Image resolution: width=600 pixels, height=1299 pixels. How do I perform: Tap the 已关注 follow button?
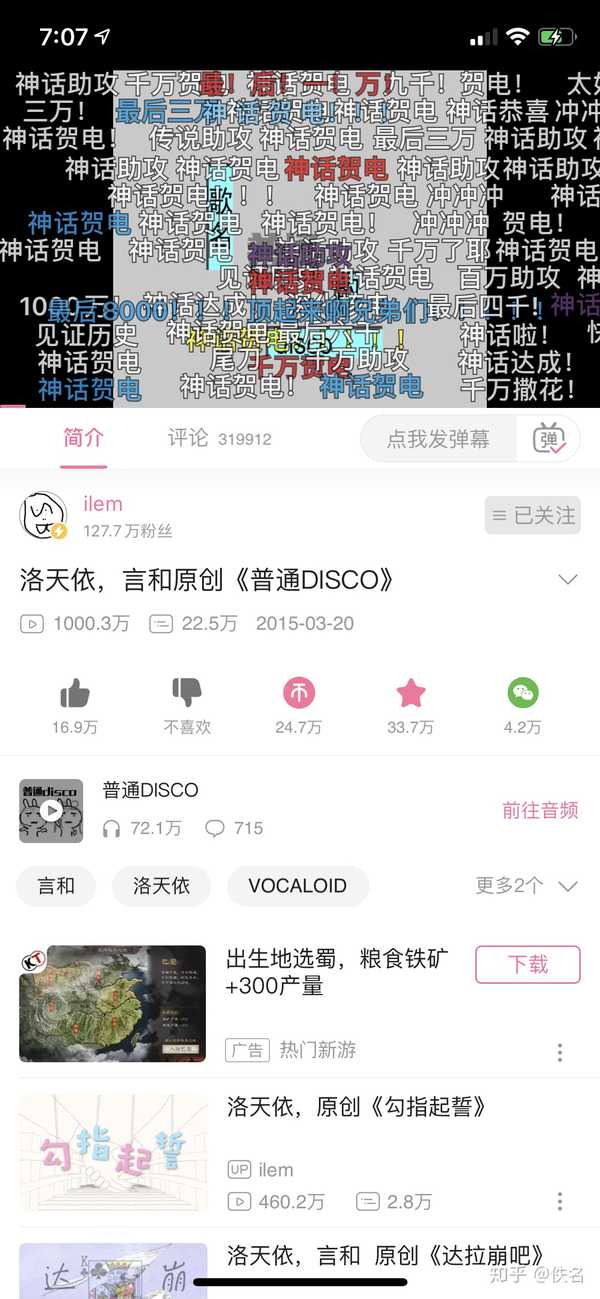(x=532, y=516)
